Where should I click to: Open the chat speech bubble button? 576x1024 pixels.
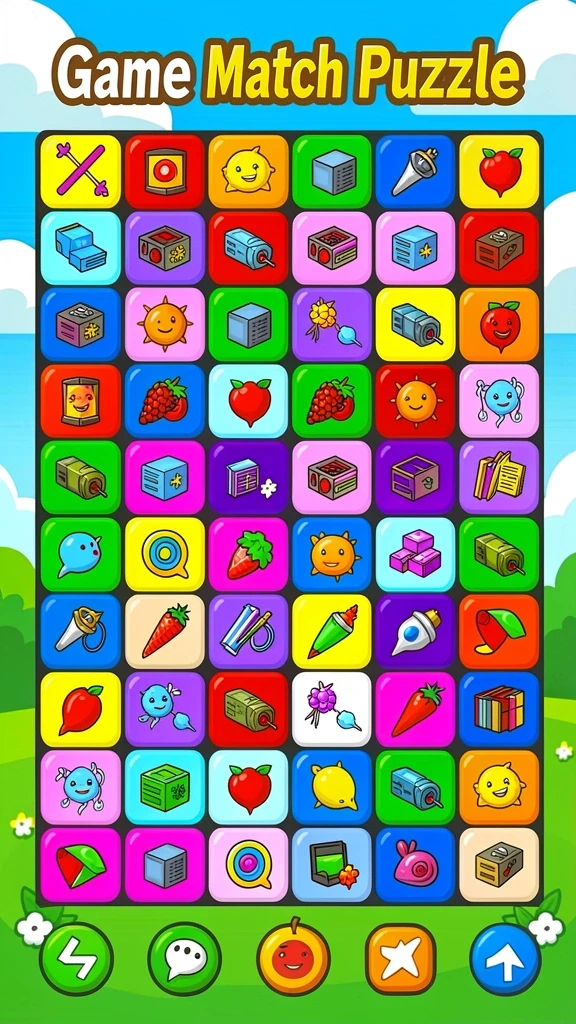(185, 959)
